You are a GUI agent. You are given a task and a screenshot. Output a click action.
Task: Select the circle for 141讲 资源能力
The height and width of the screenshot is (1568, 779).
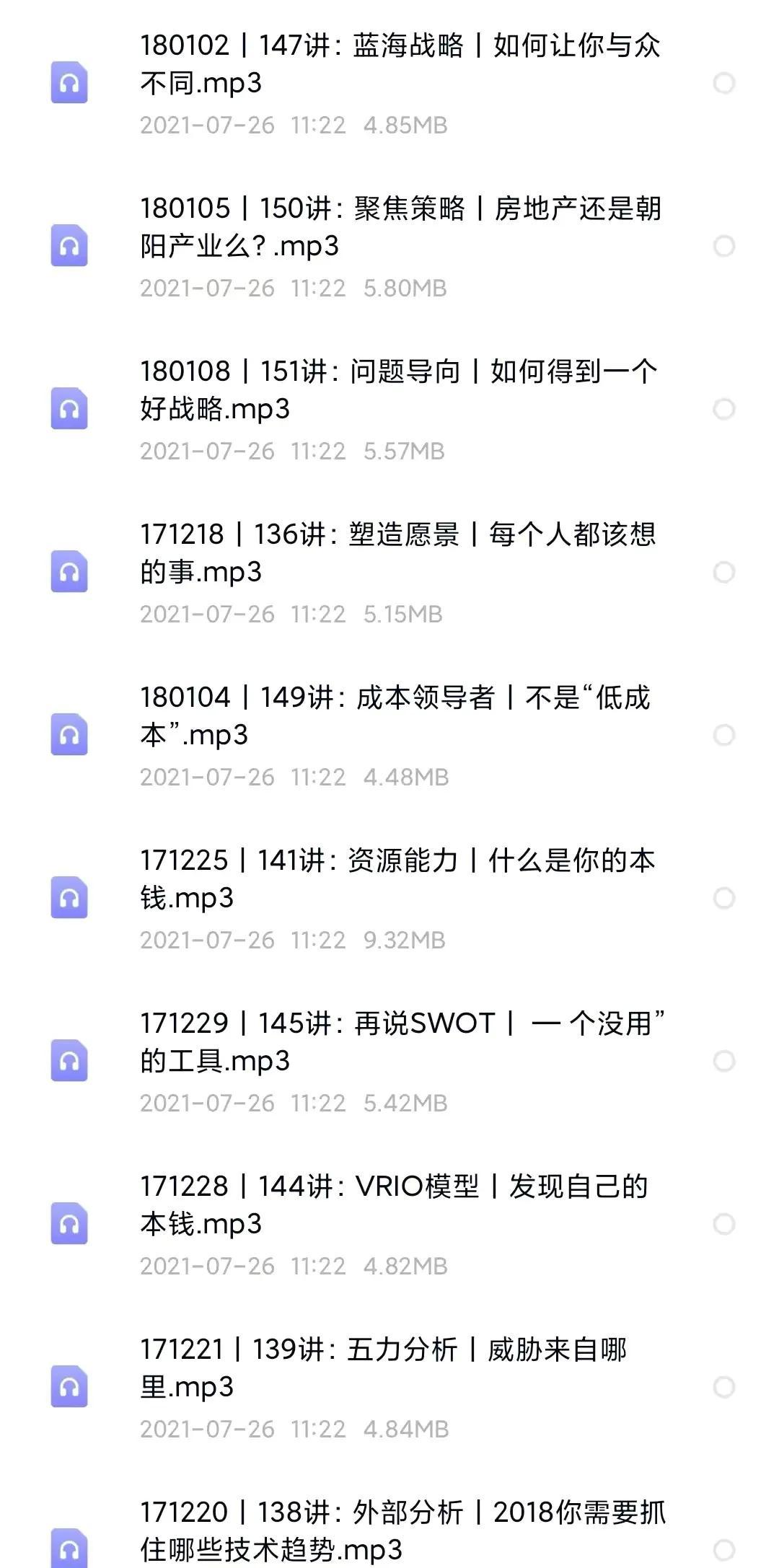[723, 898]
